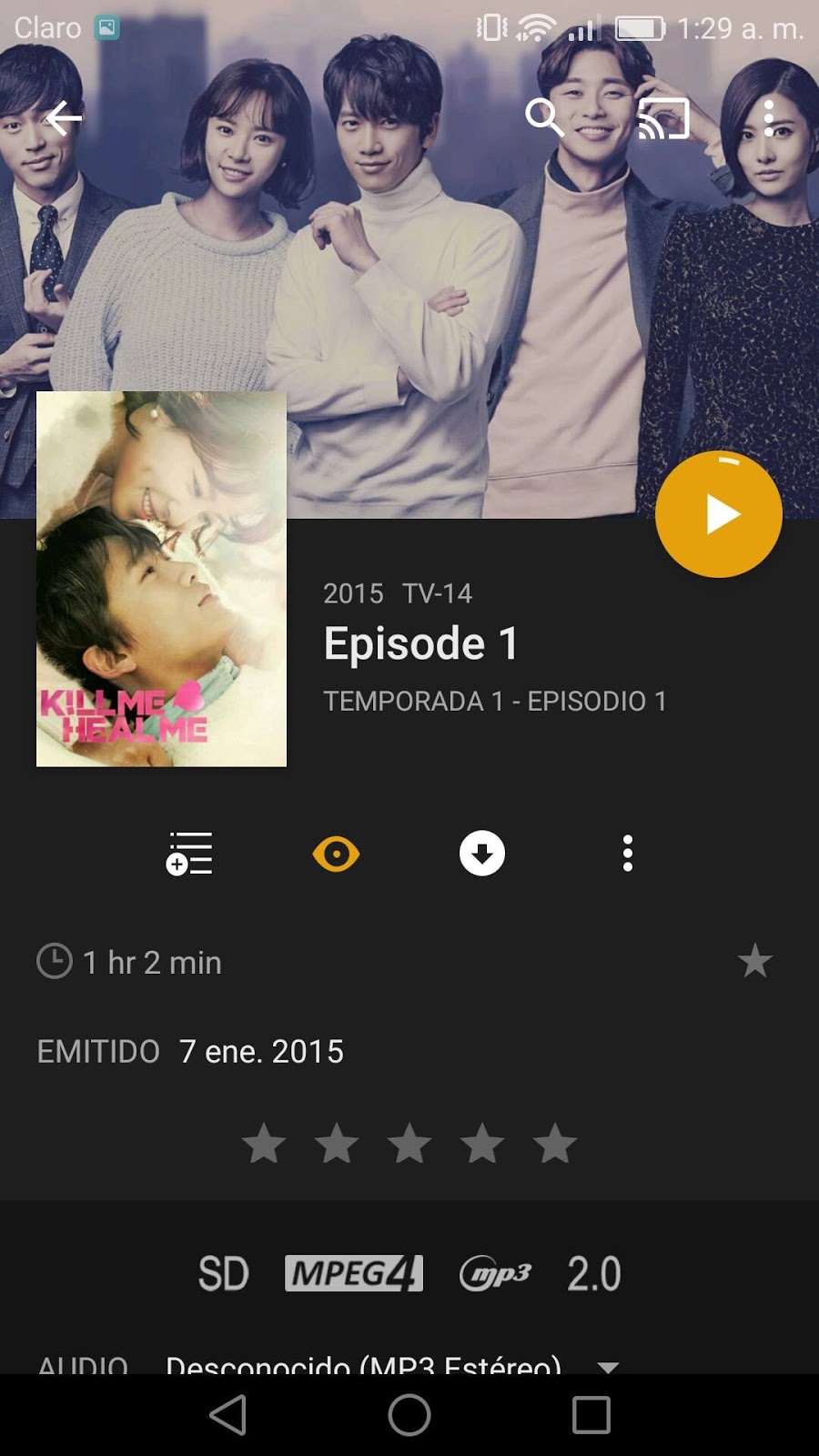
Task: Add Episode 1 to a playlist
Action: click(189, 854)
